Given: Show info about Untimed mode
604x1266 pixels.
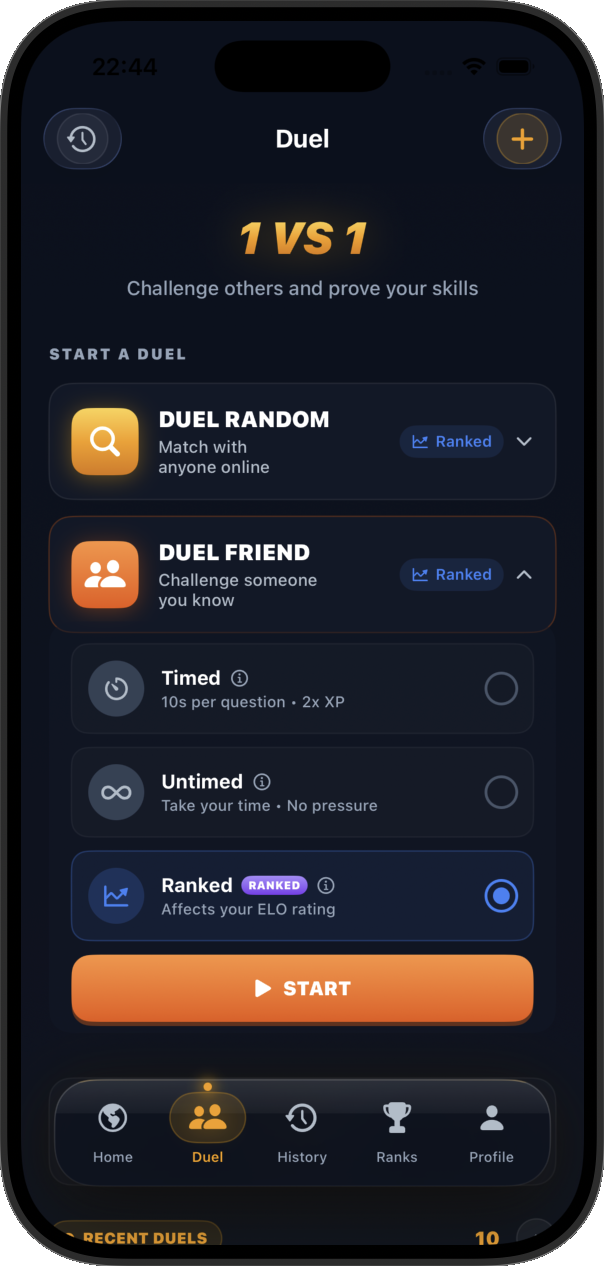Looking at the screenshot, I should click(x=262, y=782).
